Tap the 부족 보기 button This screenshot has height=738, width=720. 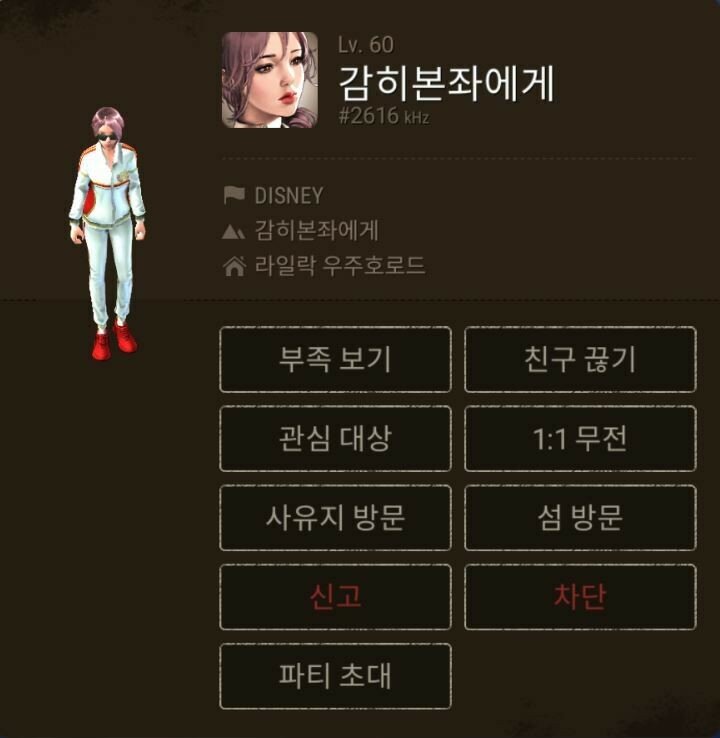(335, 359)
